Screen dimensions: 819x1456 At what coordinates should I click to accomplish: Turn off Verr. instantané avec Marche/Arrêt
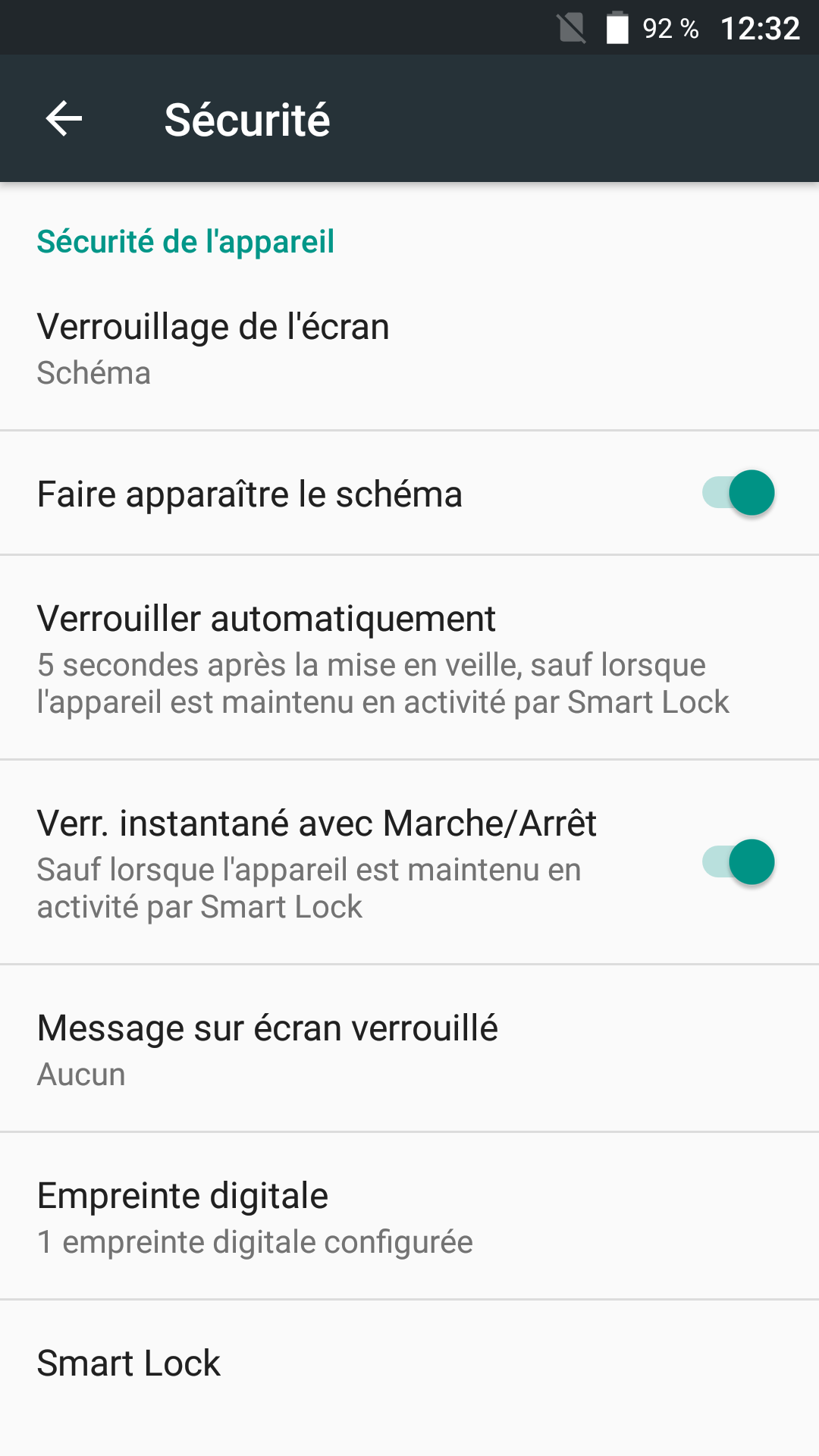738,862
